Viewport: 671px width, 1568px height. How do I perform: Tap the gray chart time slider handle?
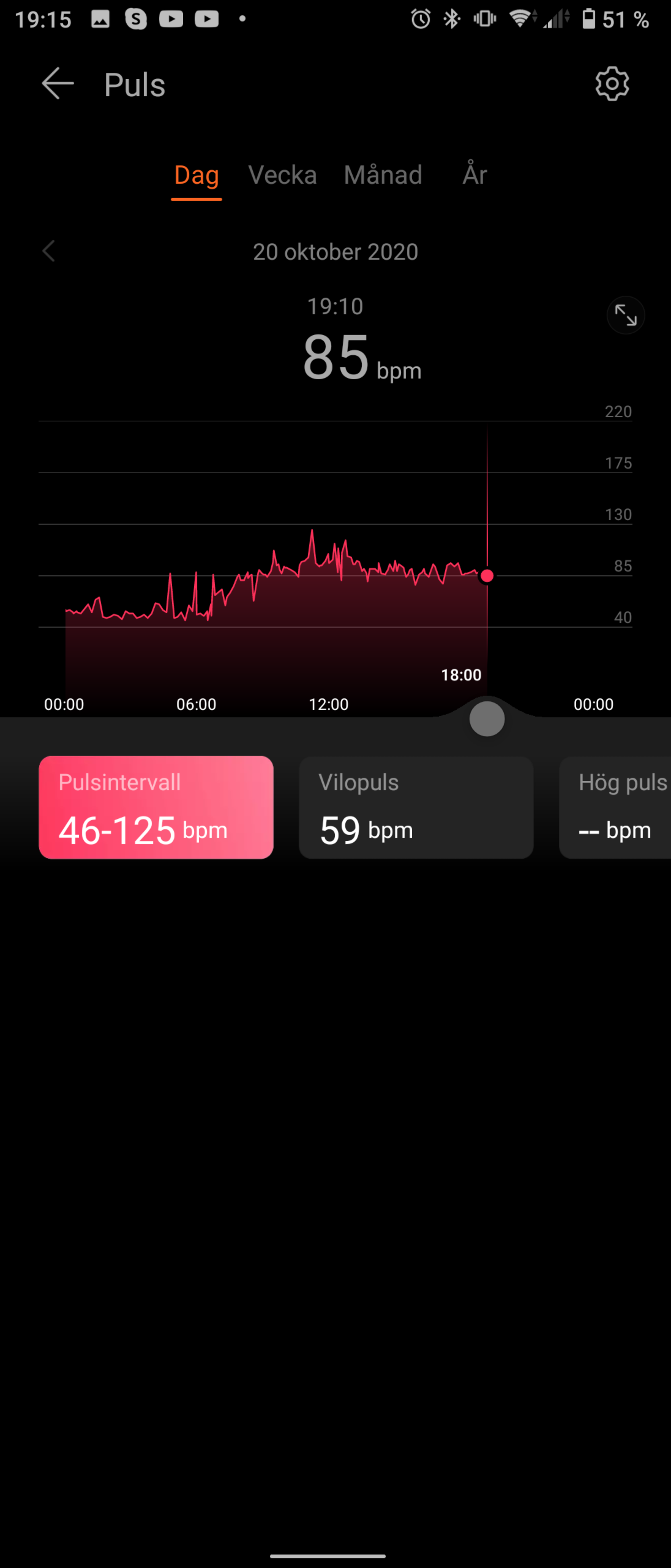487,719
